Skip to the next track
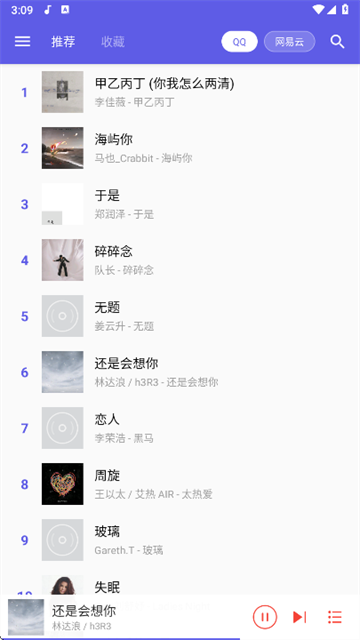 pos(299,617)
